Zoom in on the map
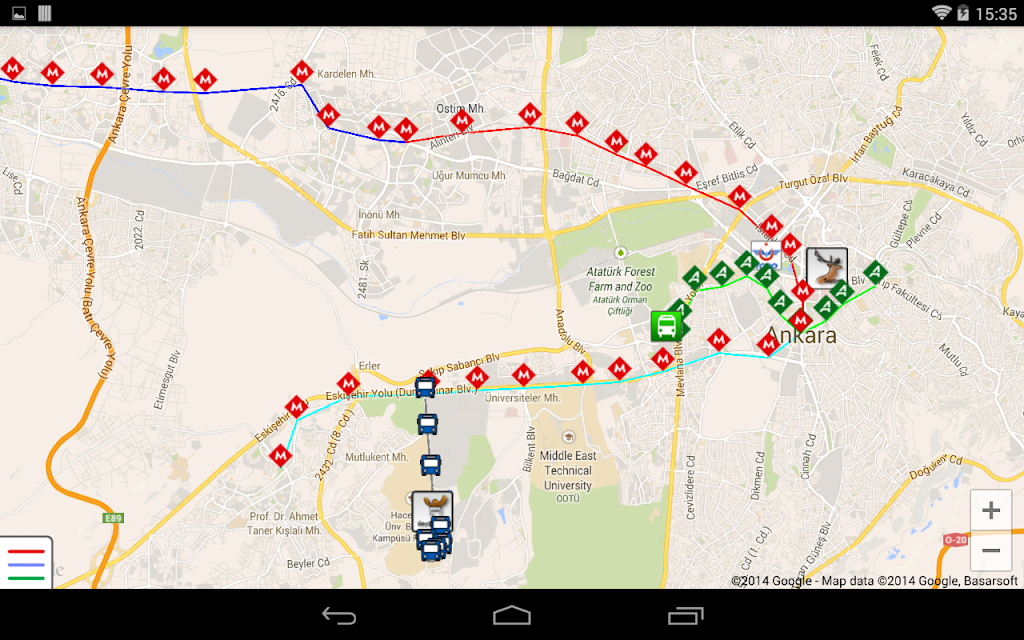This screenshot has width=1024, height=640. tap(990, 511)
